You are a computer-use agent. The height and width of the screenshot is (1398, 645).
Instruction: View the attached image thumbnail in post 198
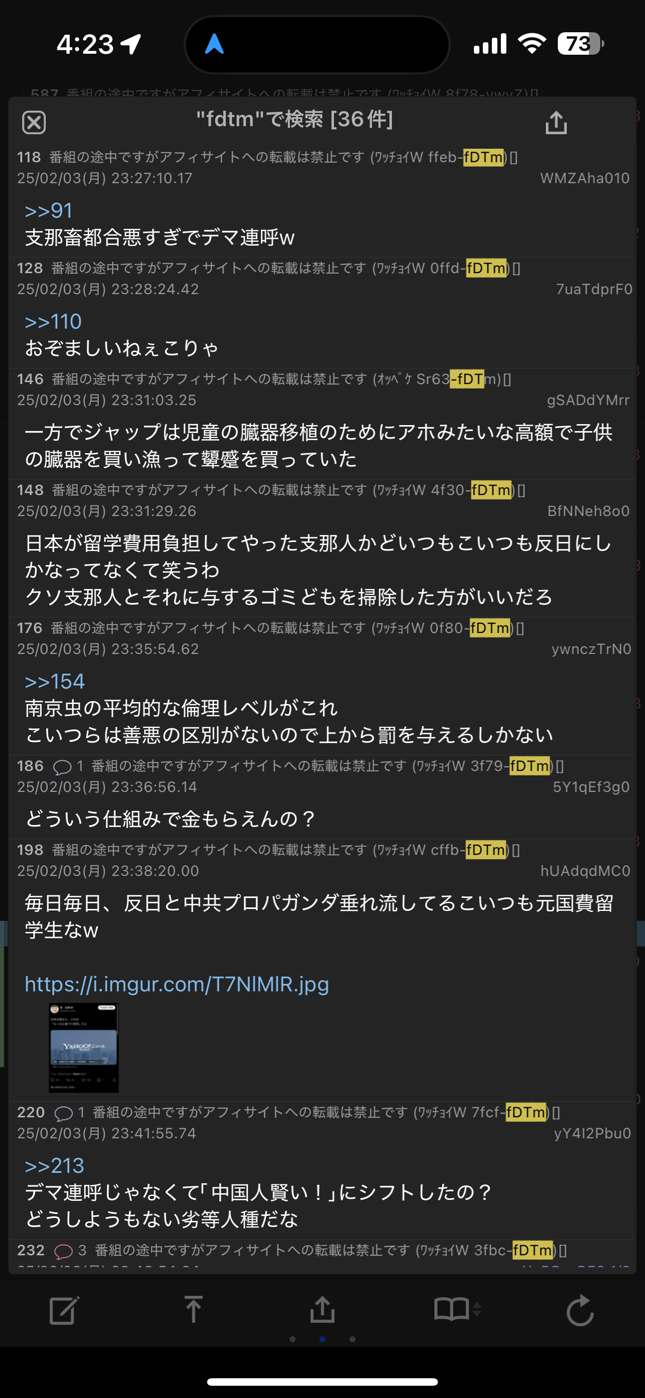click(x=84, y=1047)
